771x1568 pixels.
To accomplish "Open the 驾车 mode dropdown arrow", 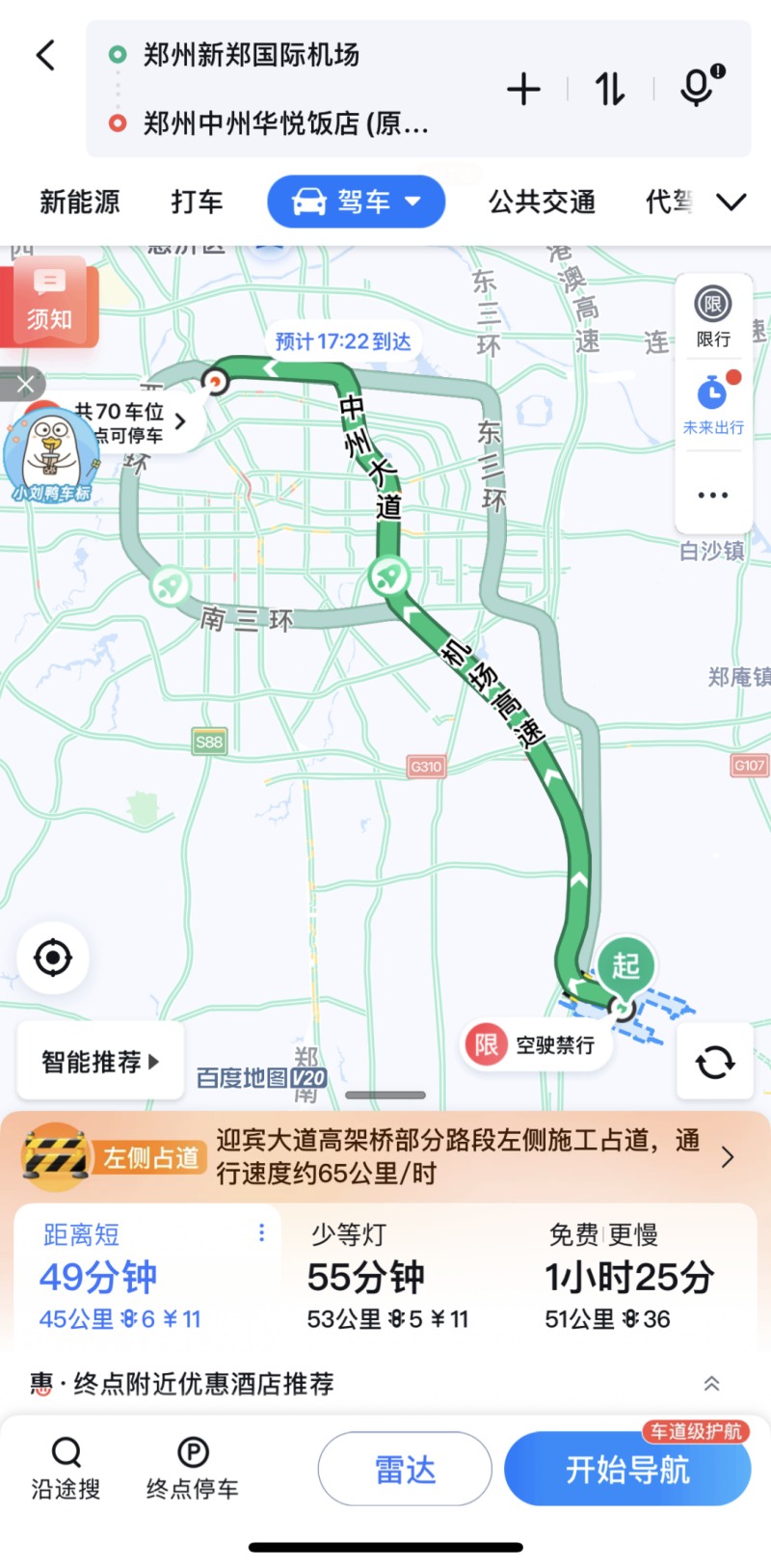I will pos(413,203).
